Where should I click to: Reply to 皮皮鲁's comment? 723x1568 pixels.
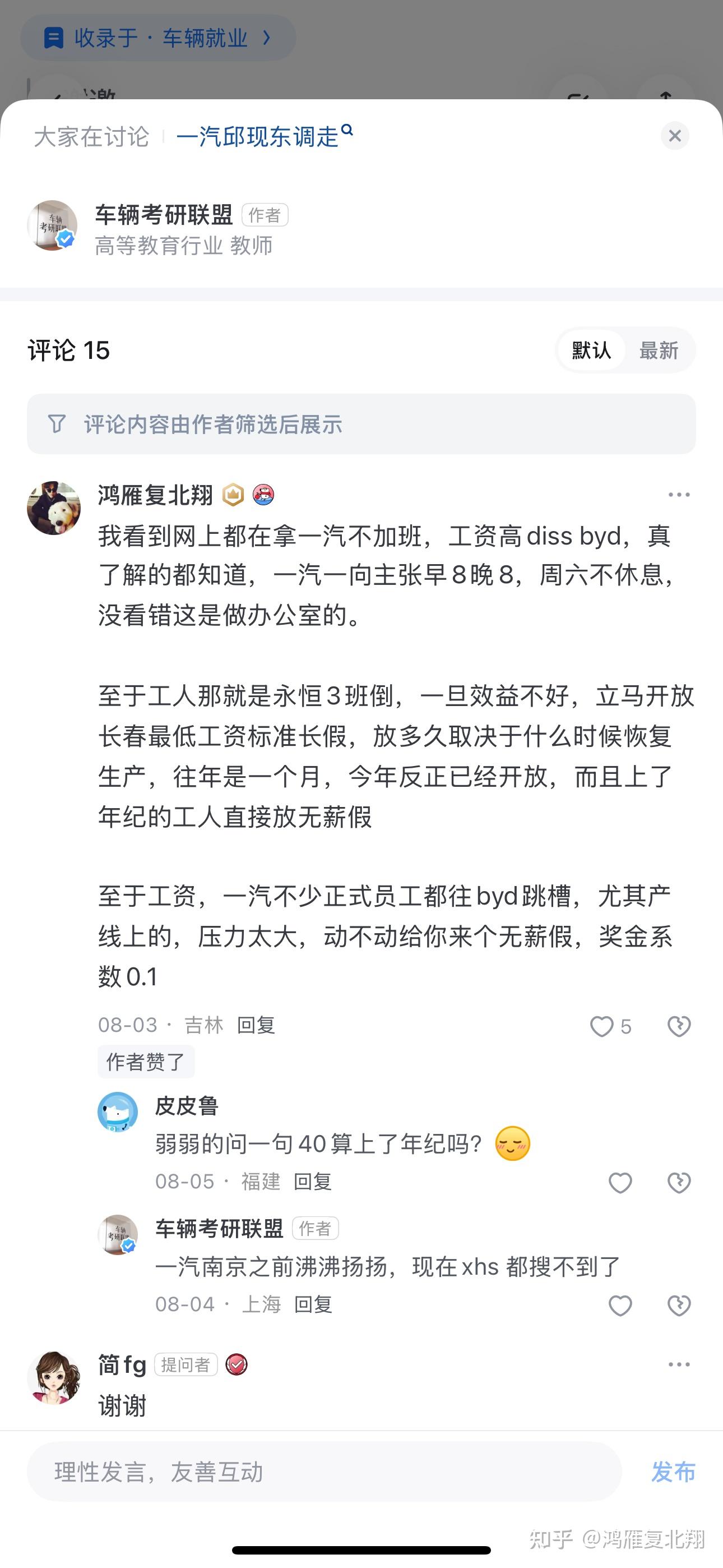click(x=313, y=1182)
